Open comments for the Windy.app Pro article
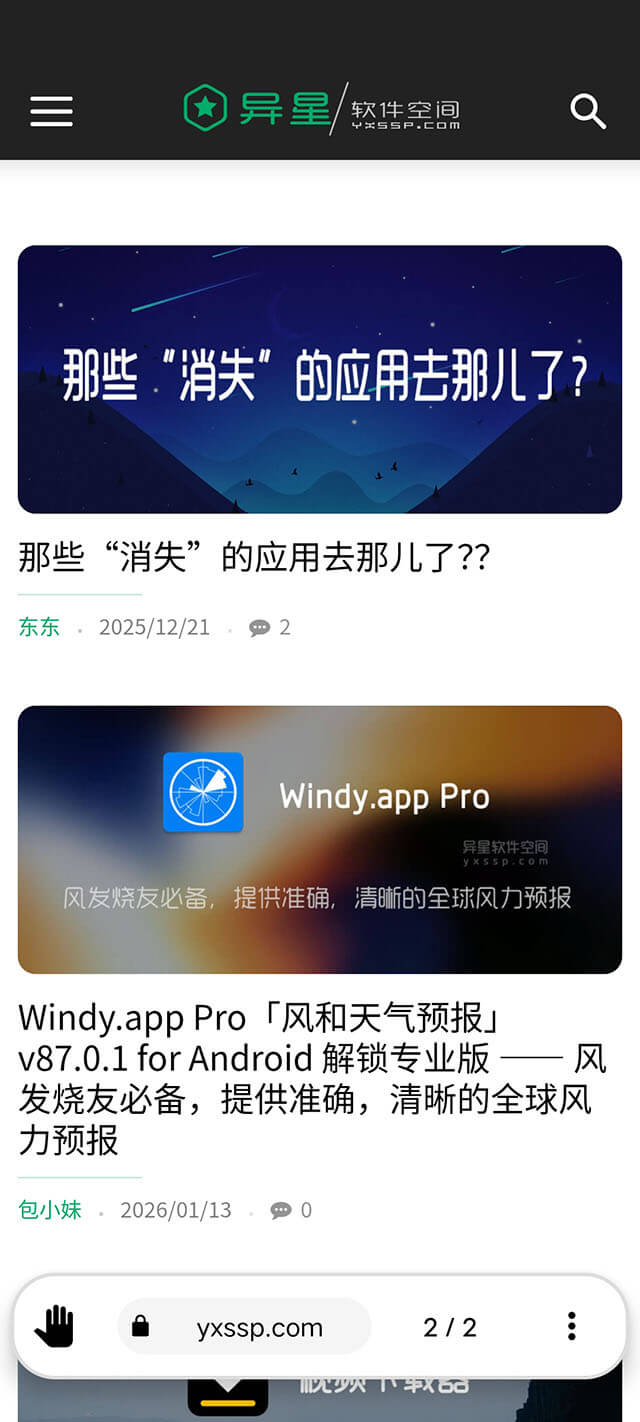 [x=291, y=1210]
